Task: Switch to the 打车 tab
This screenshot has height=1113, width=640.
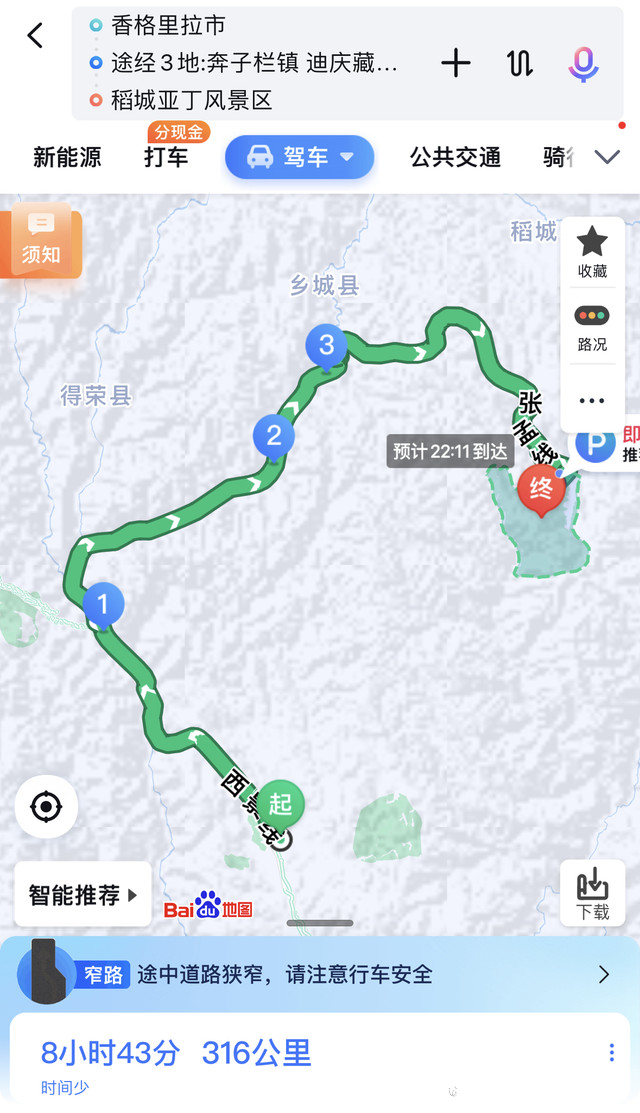Action: [166, 157]
